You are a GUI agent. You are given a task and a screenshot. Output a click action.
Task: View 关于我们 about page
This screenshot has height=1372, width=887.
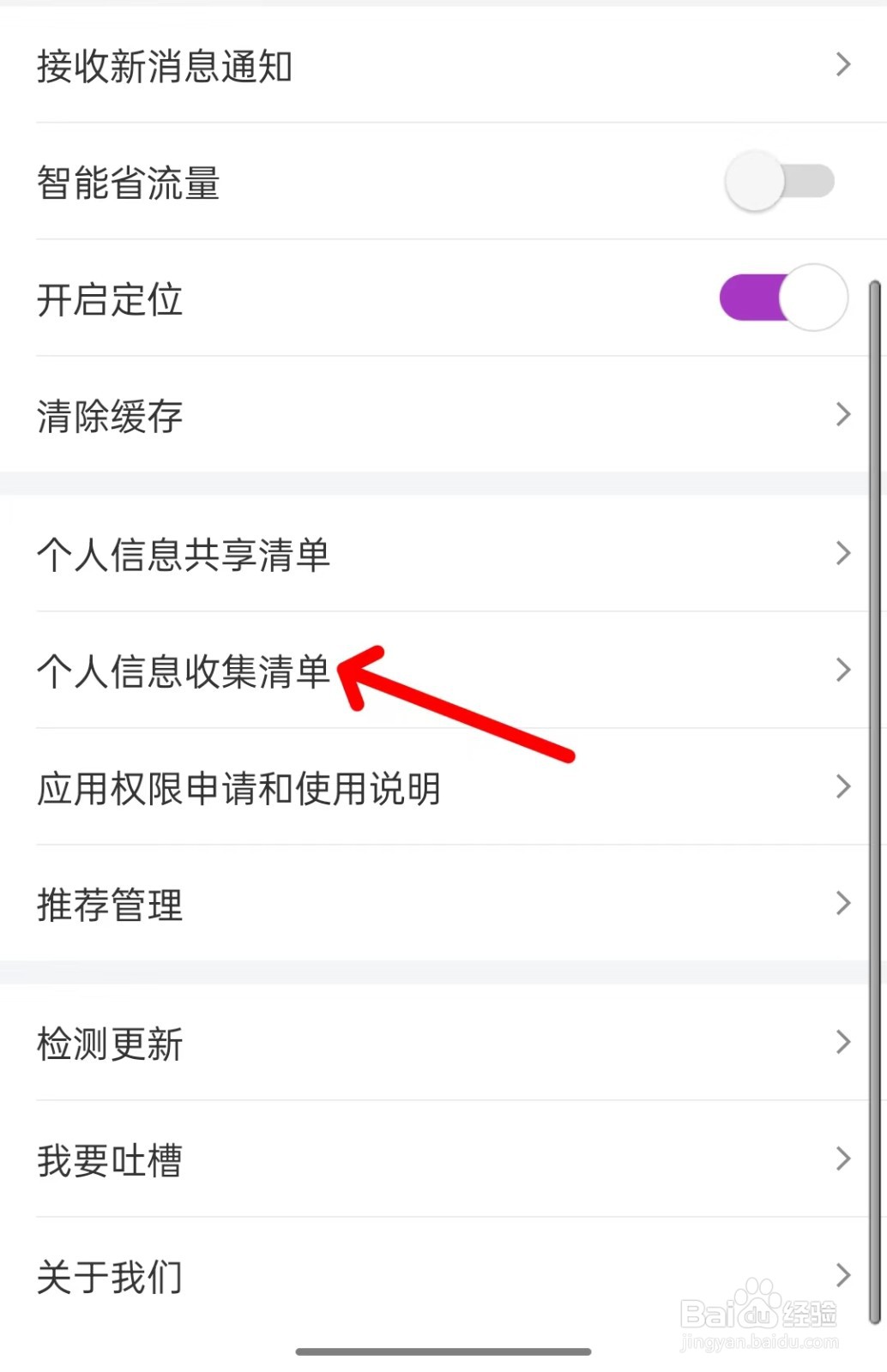[x=343, y=1276]
